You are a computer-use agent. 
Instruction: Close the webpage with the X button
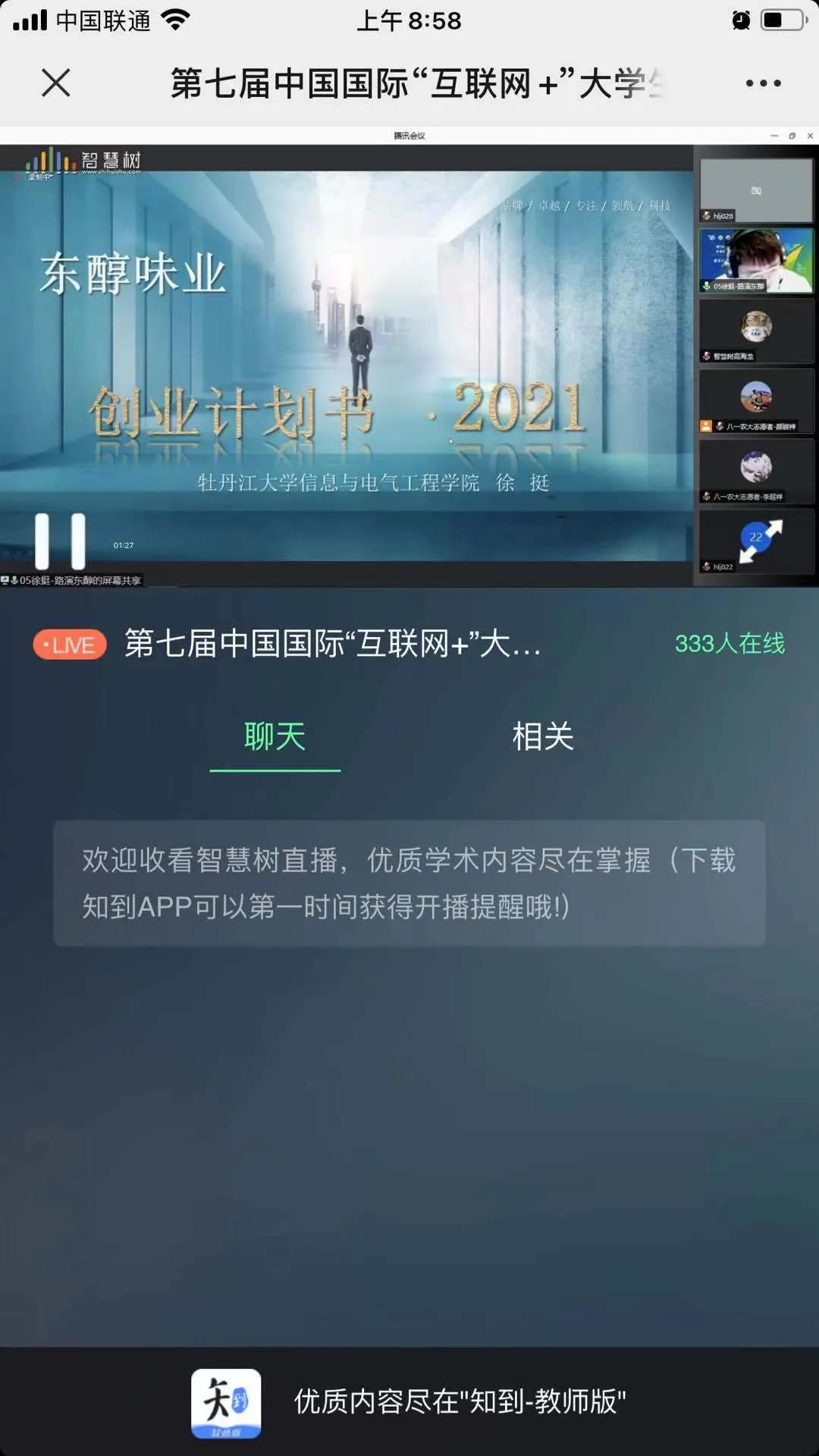pyautogui.click(x=55, y=83)
